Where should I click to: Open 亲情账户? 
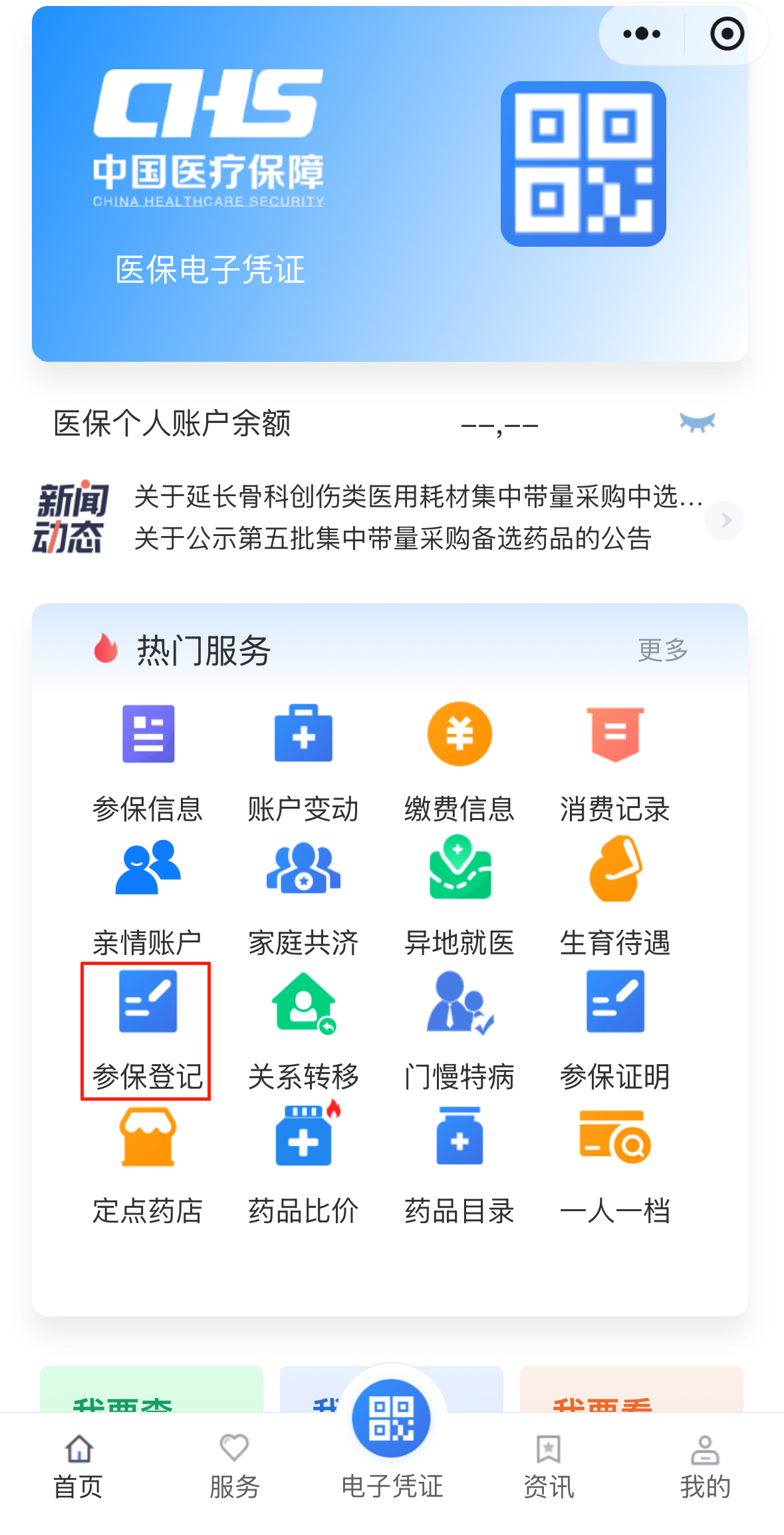[x=148, y=896]
